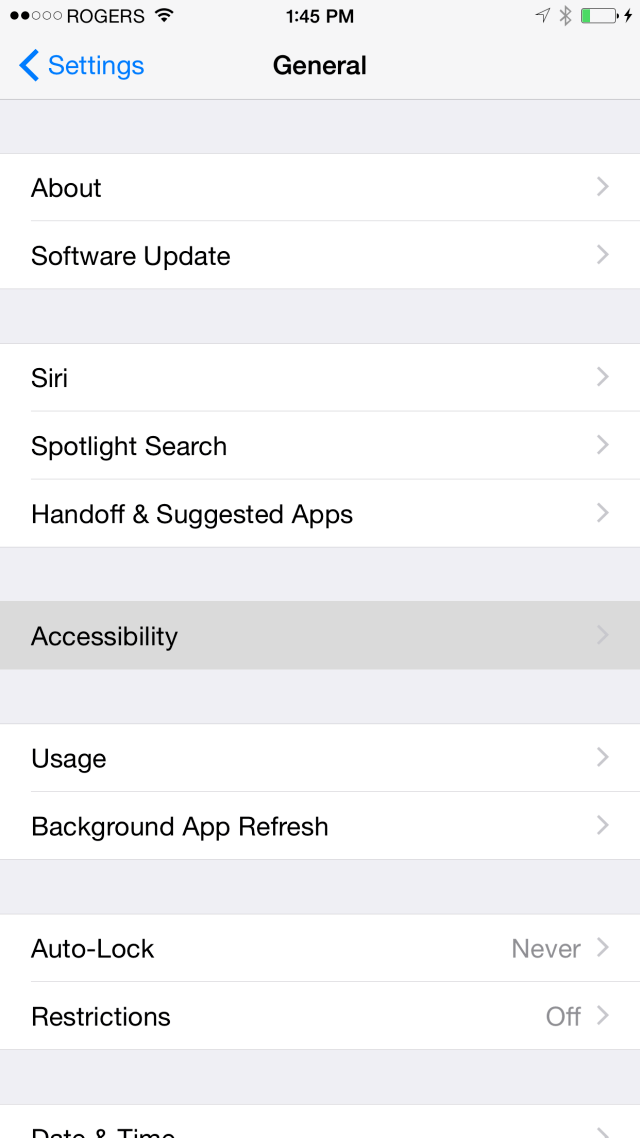
Task: Open Handoff & Suggested Apps
Action: 320,514
